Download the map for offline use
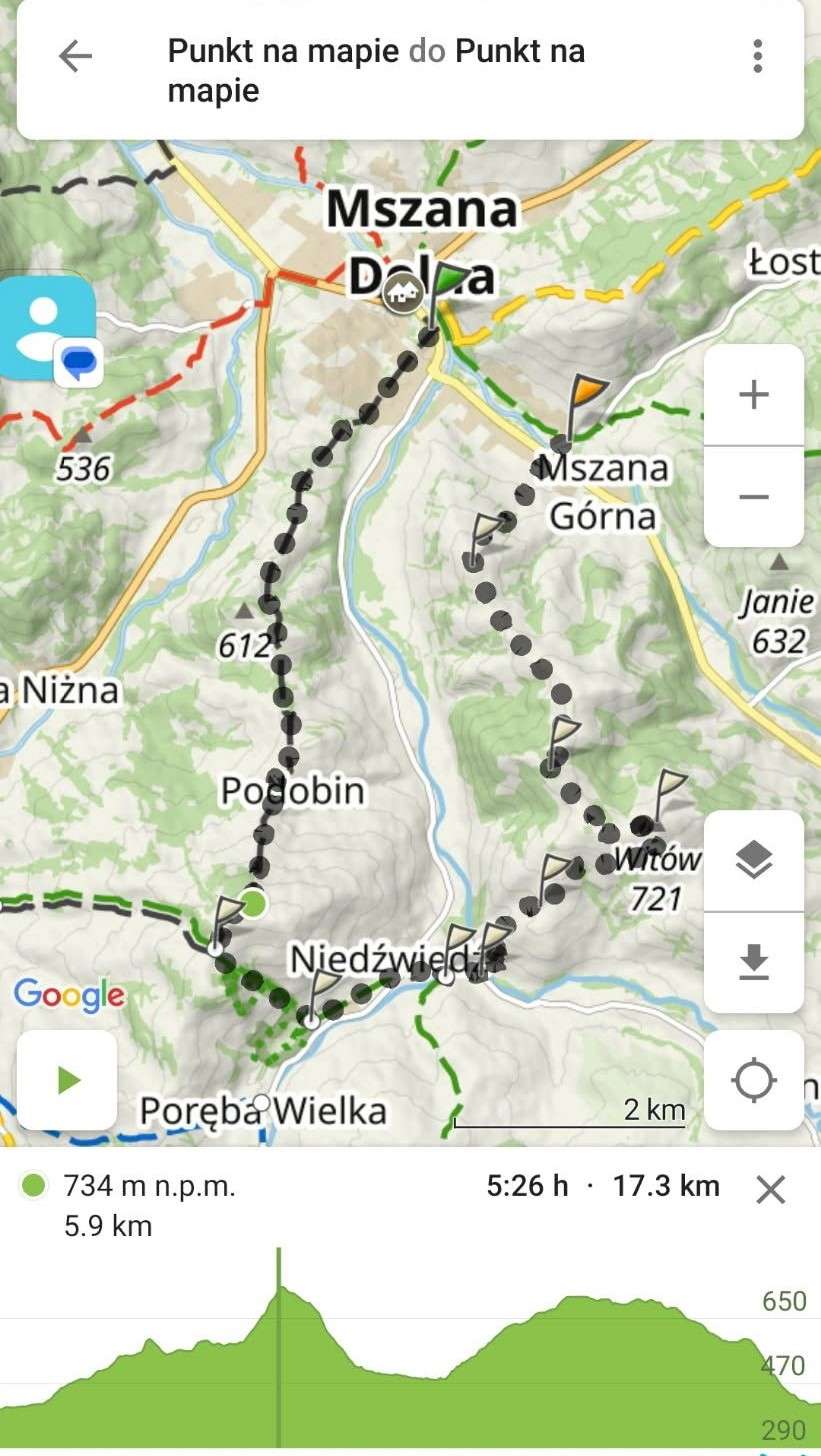This screenshot has height=1456, width=821. tap(754, 962)
